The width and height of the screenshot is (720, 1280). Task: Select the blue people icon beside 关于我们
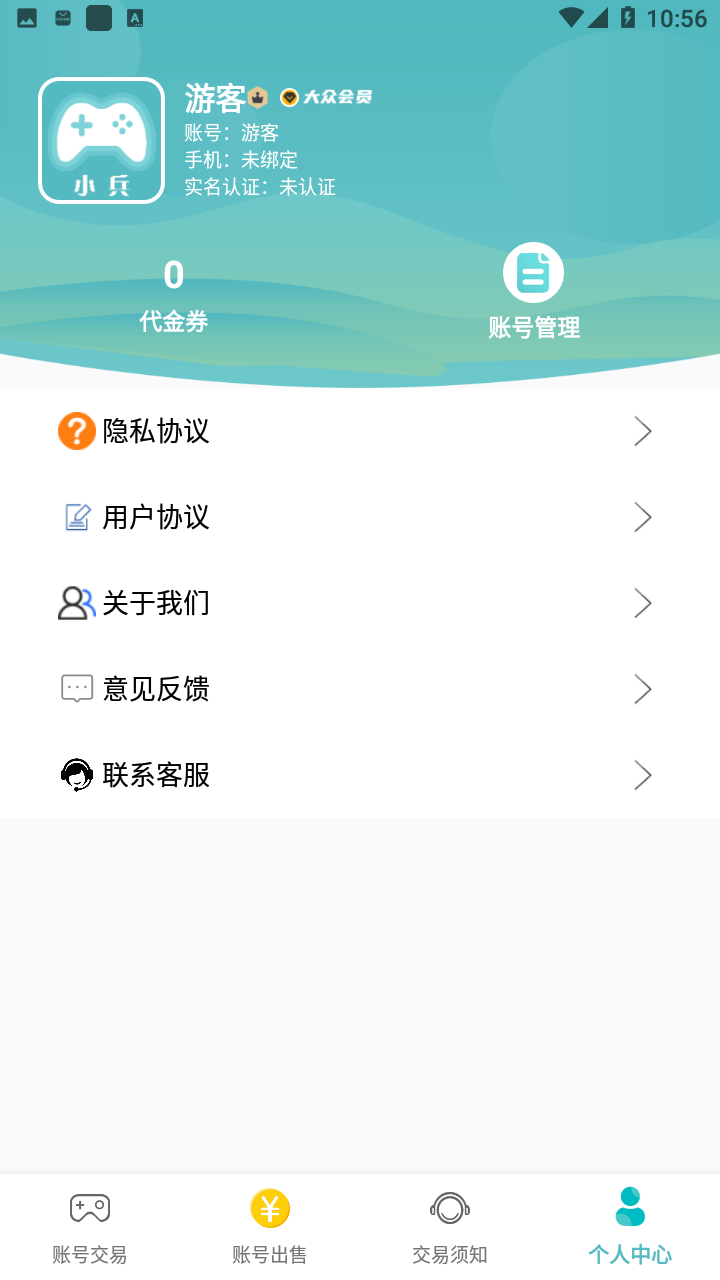point(74,603)
